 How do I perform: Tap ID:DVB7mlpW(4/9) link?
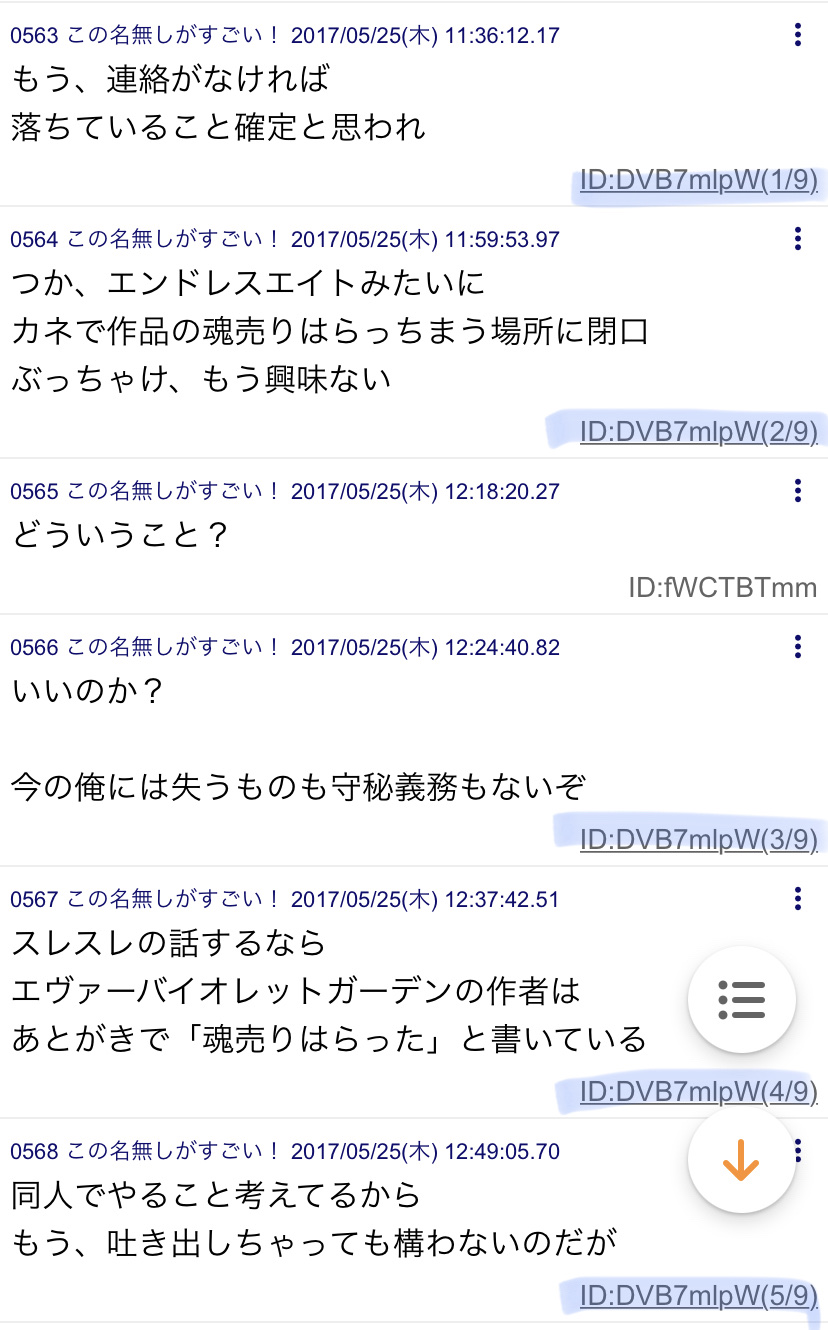coord(699,1092)
